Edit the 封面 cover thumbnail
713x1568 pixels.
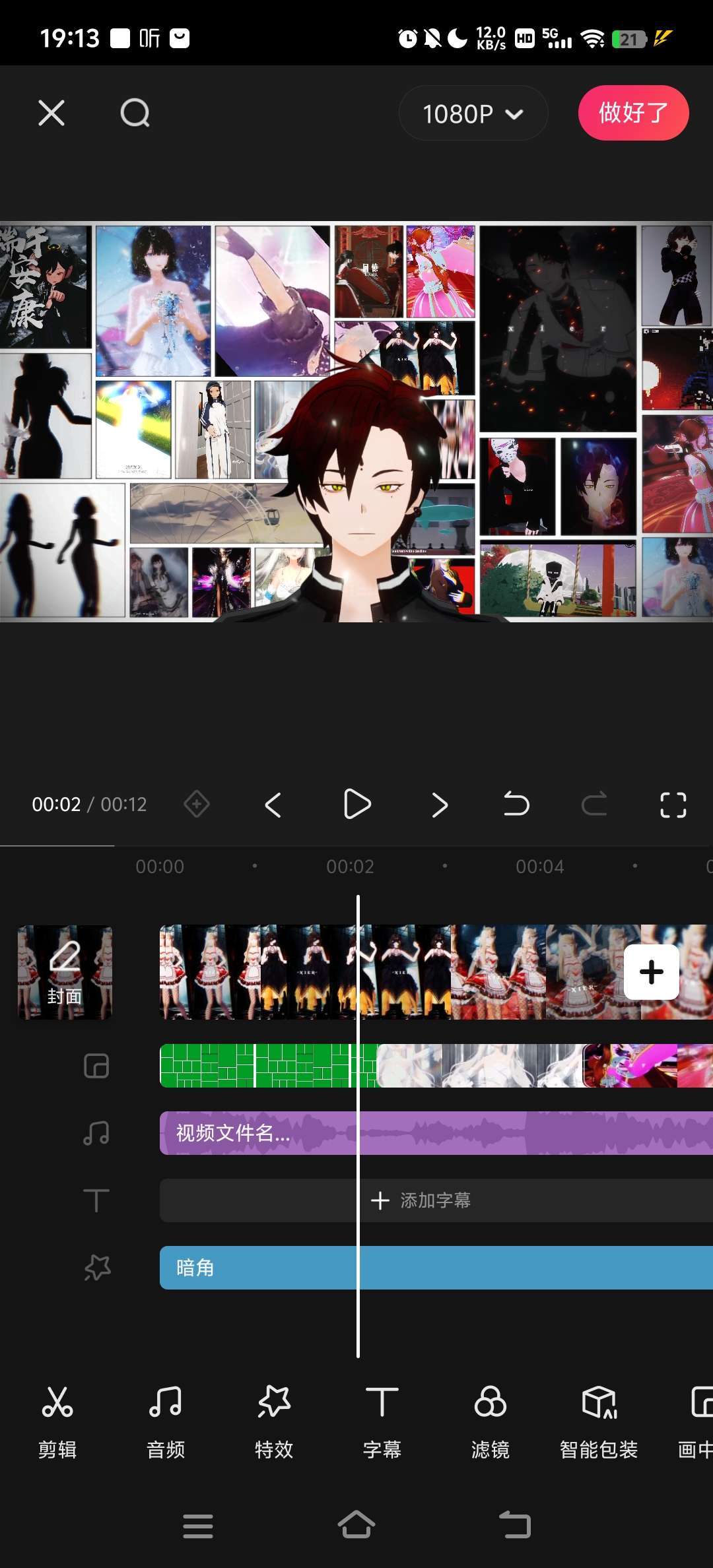65,972
